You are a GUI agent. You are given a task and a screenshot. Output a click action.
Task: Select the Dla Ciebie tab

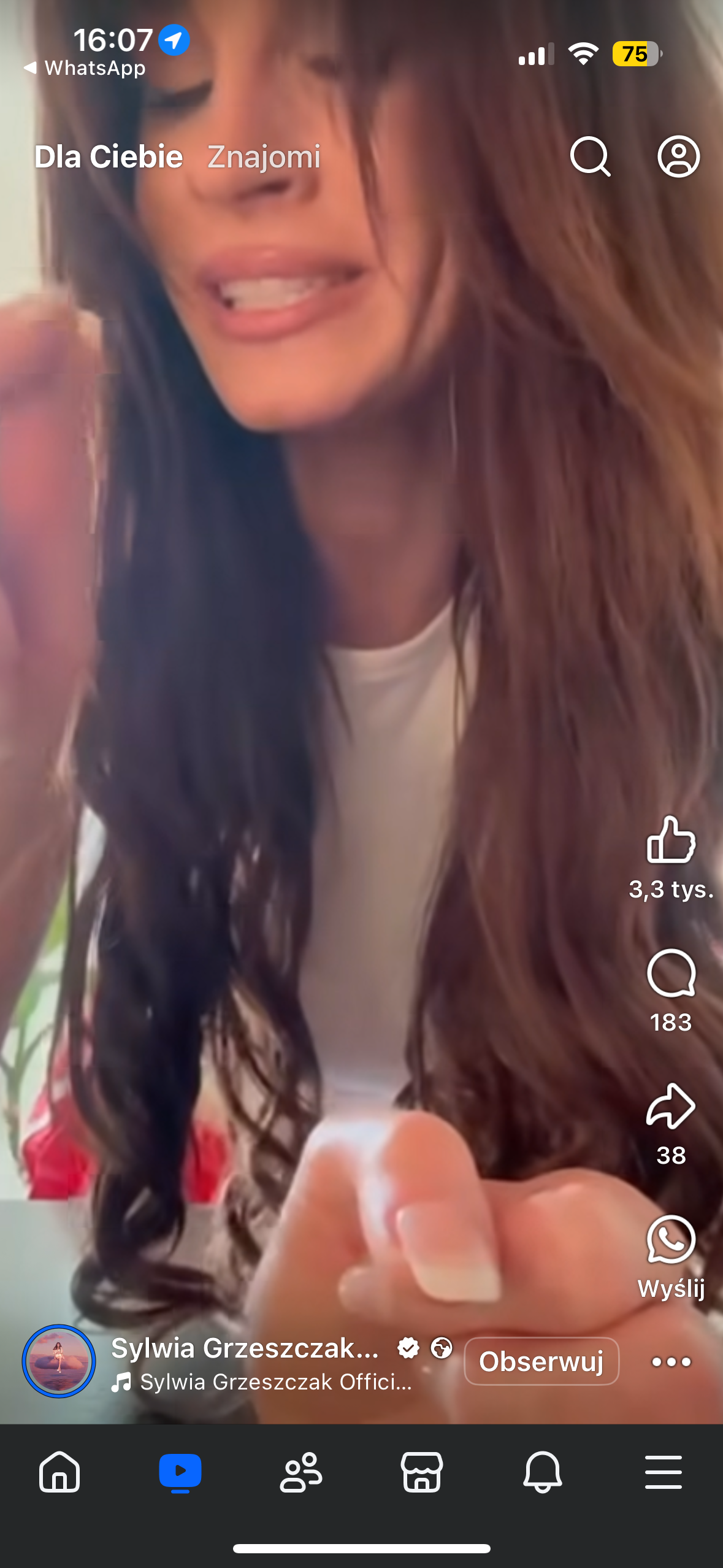point(109,156)
